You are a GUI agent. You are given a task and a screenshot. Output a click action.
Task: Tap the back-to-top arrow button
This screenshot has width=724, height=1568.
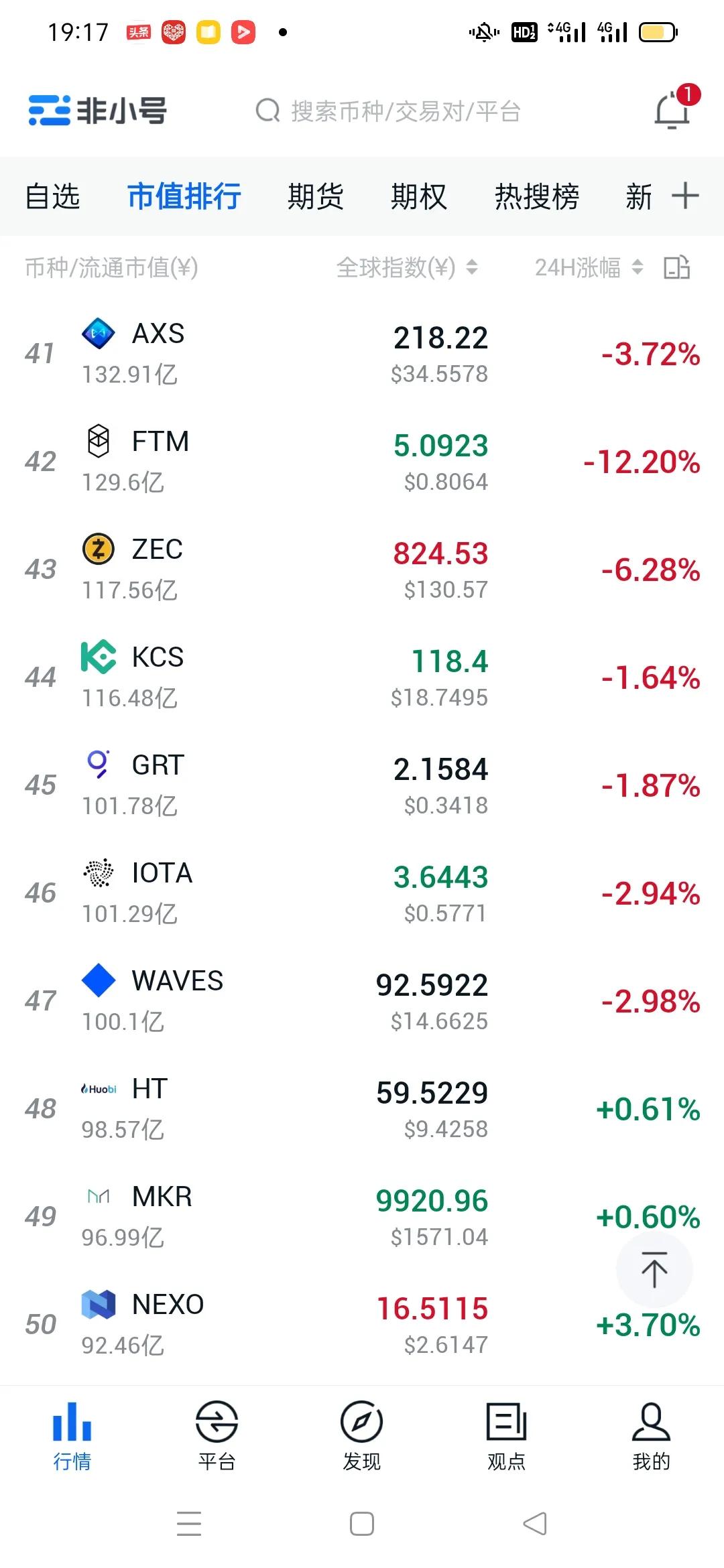click(x=654, y=1269)
